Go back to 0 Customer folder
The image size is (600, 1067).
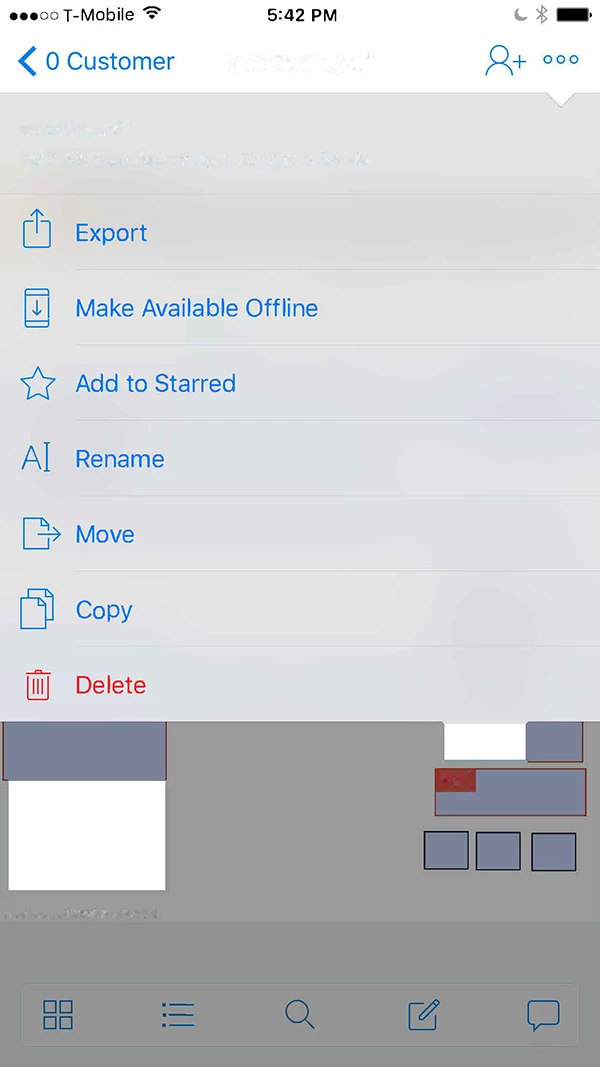[x=96, y=61]
